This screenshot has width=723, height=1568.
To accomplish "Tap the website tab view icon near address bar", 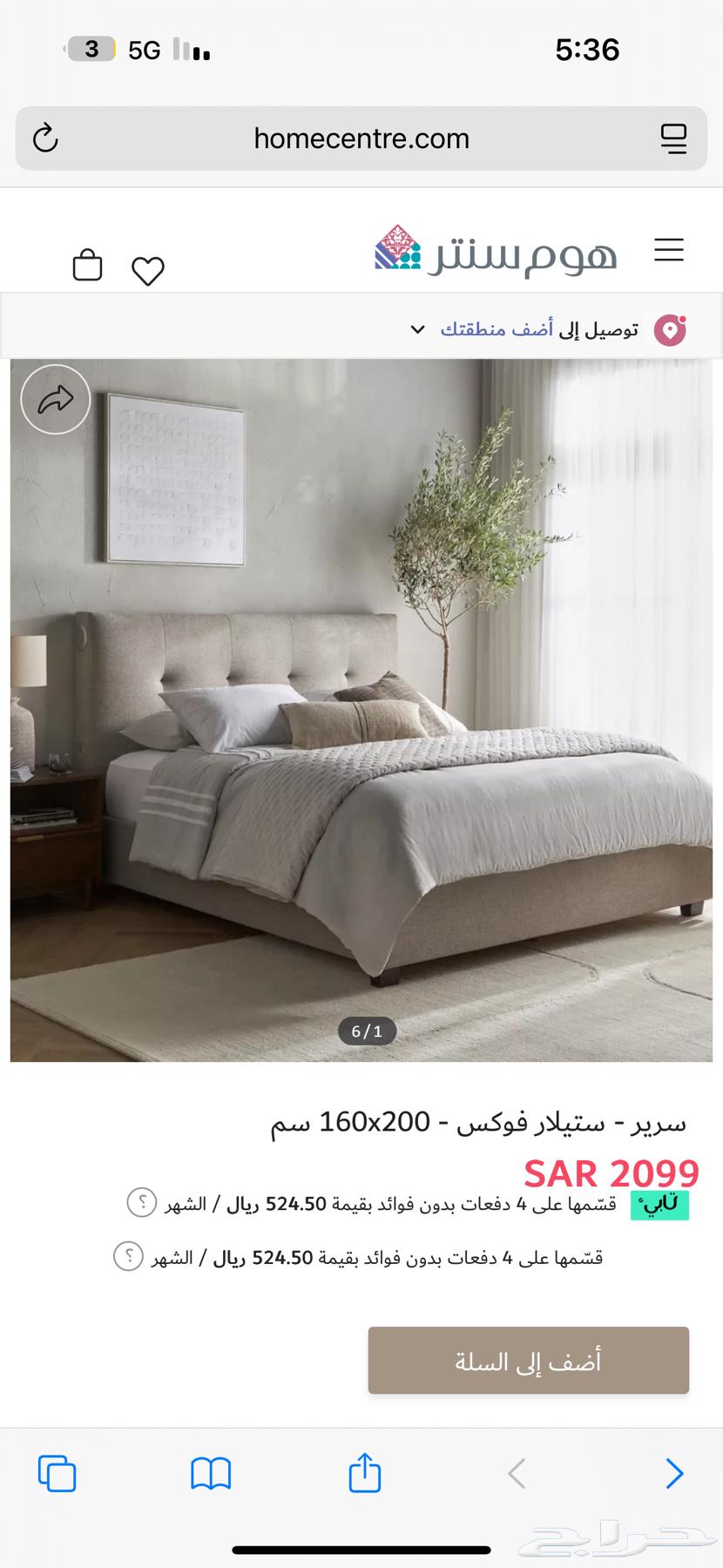I will (x=674, y=139).
